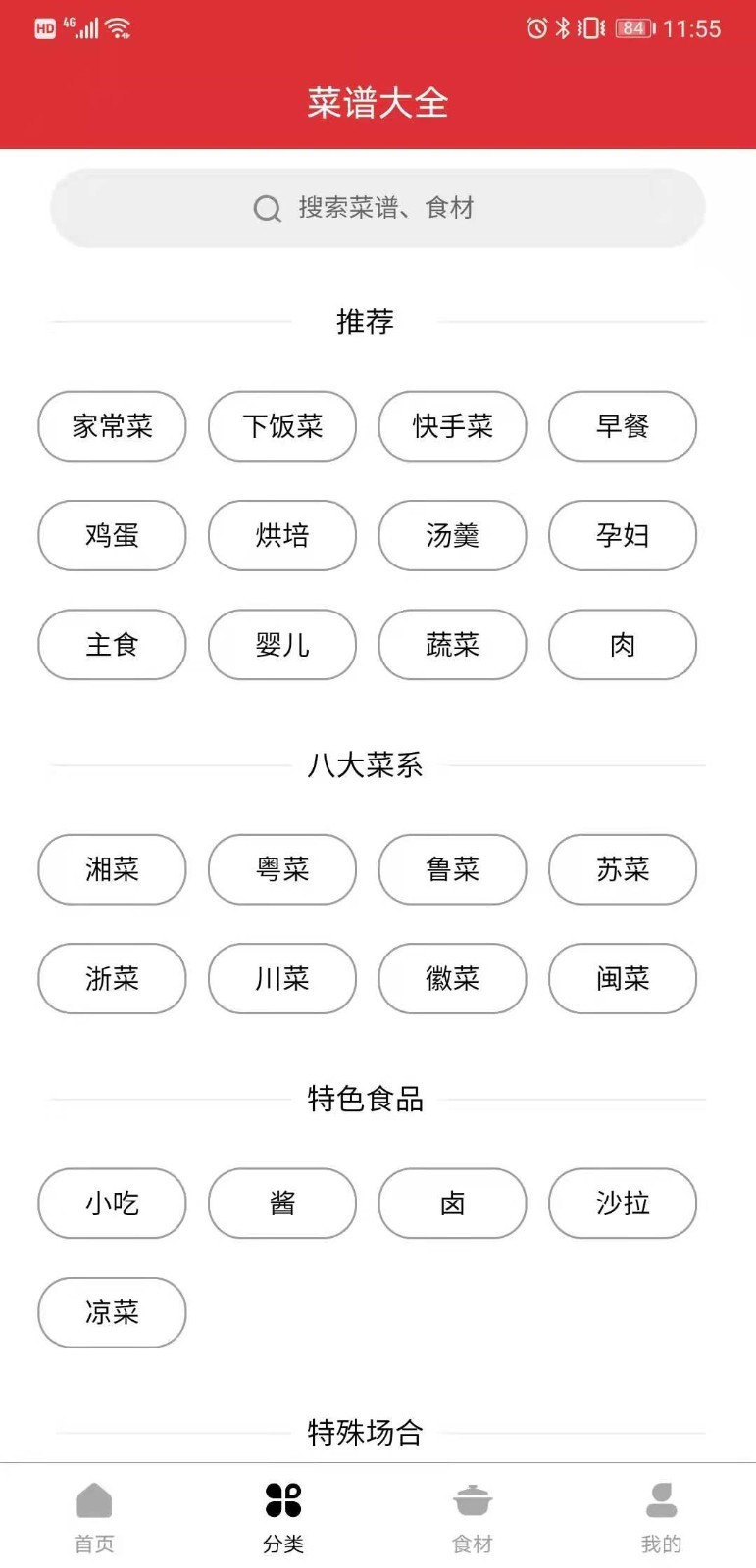The width and height of the screenshot is (756, 1568).
Task: Open the 婴儿 baby food category
Action: point(282,644)
